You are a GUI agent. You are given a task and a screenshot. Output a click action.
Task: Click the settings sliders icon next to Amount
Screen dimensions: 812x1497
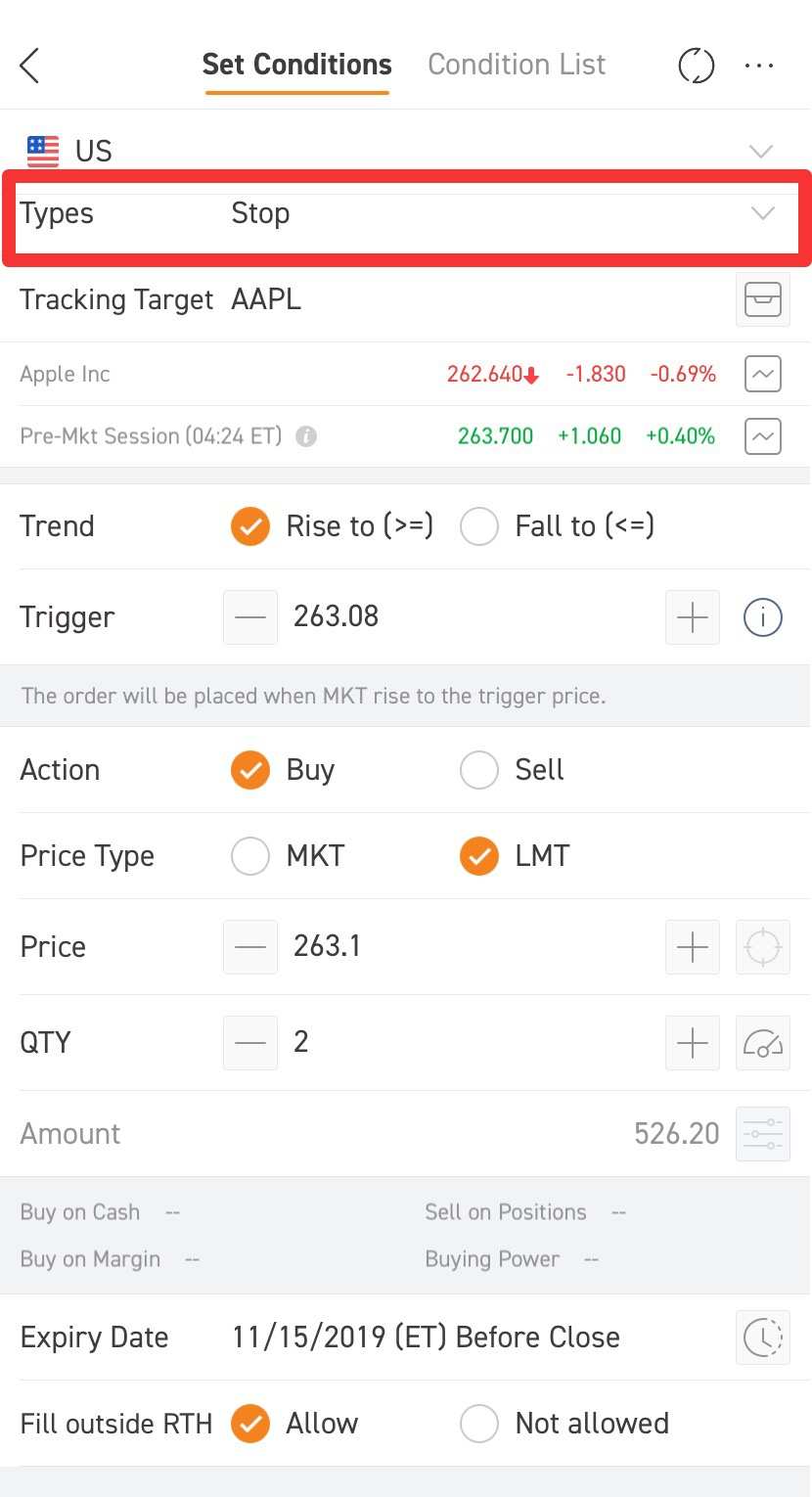click(762, 1133)
